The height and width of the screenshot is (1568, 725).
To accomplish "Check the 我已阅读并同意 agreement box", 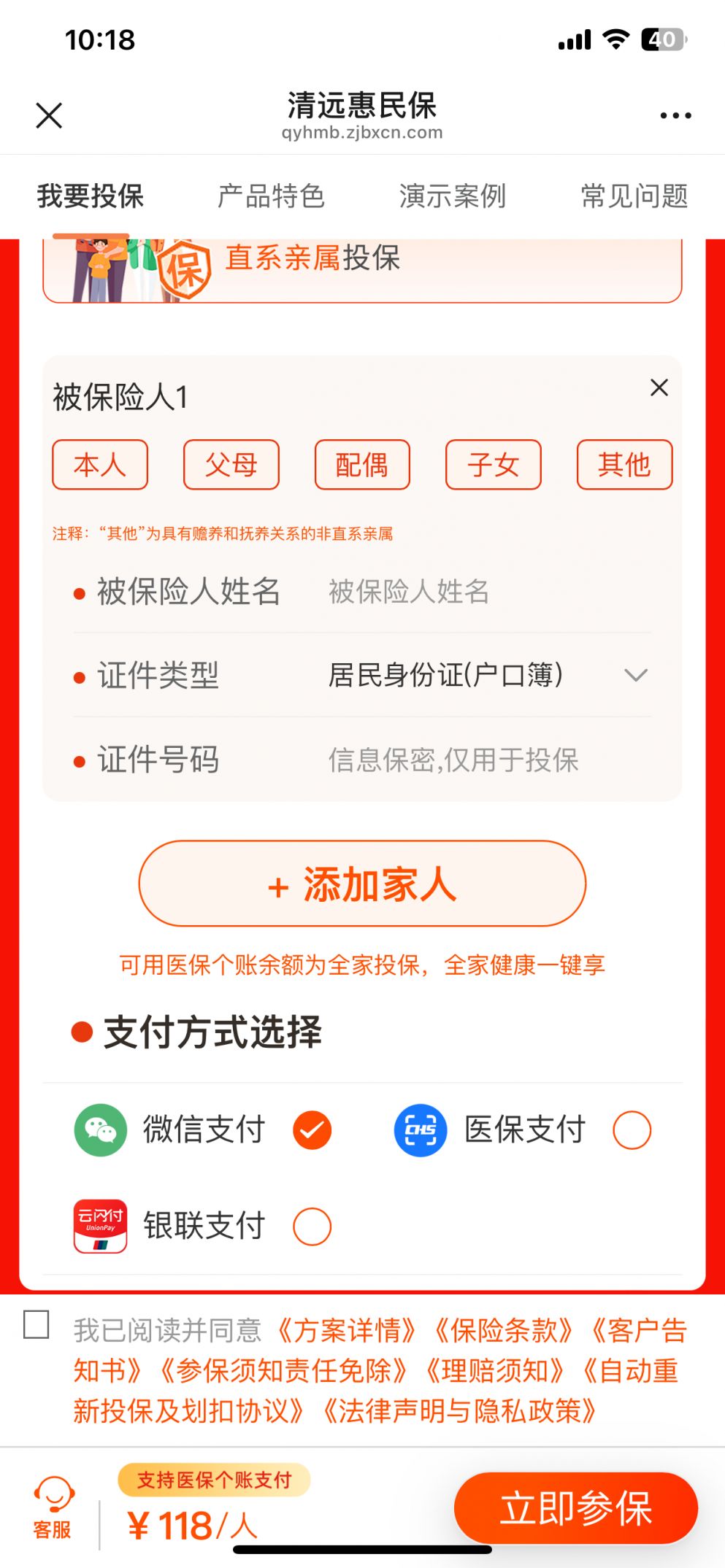I will coord(37,1324).
